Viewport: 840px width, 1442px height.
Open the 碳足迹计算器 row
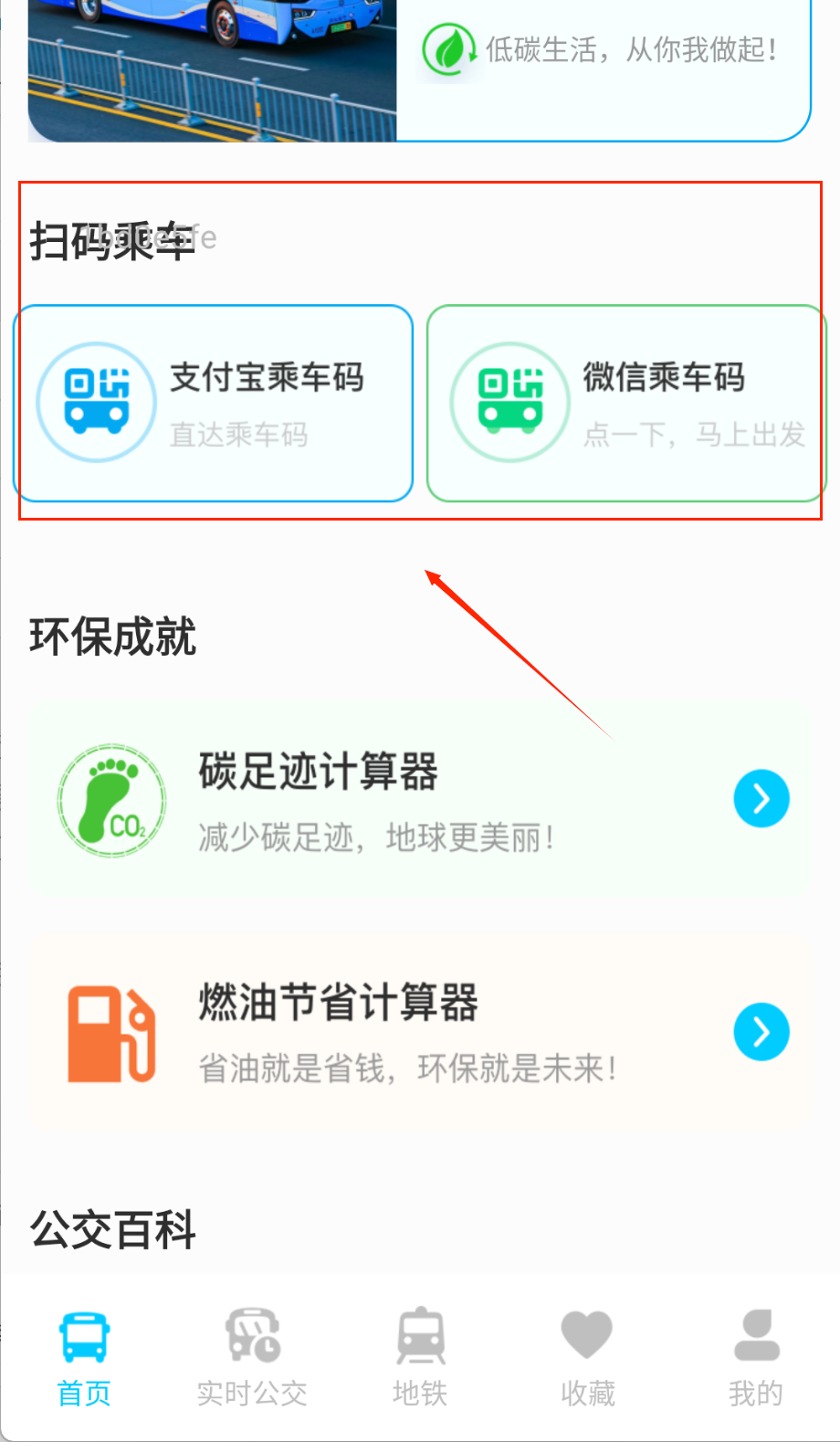click(x=420, y=800)
